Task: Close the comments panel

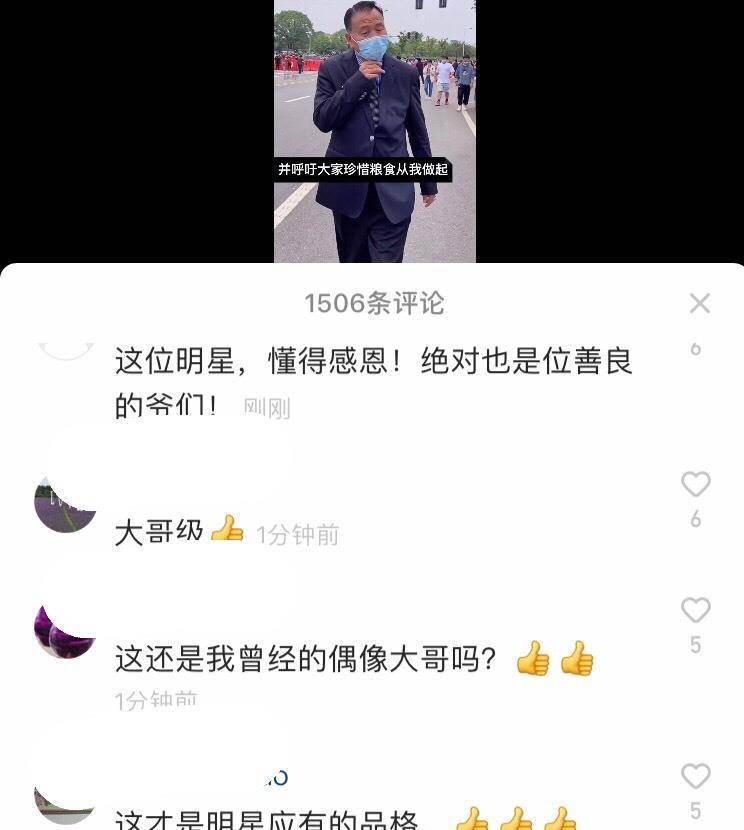Action: (x=699, y=303)
